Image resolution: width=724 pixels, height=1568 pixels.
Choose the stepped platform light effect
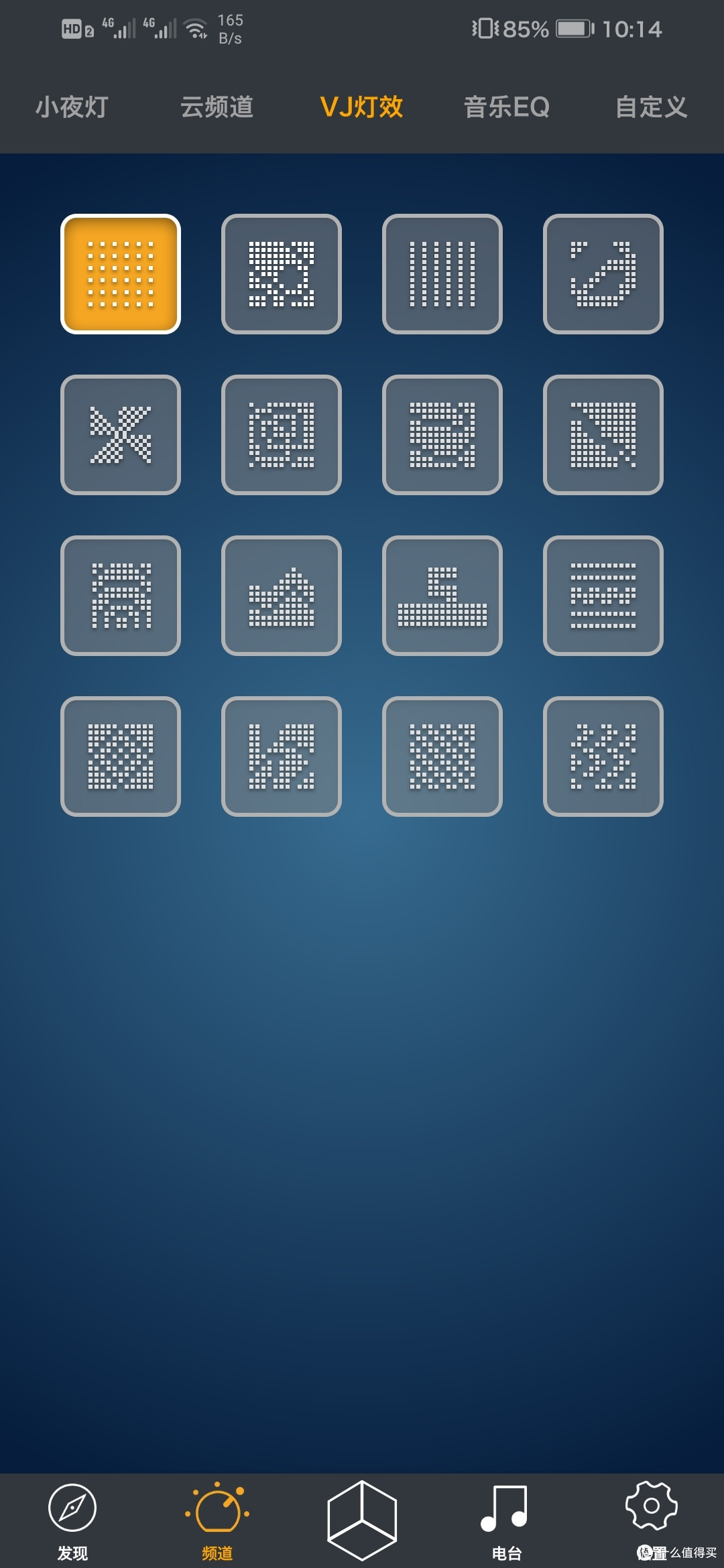(x=442, y=596)
